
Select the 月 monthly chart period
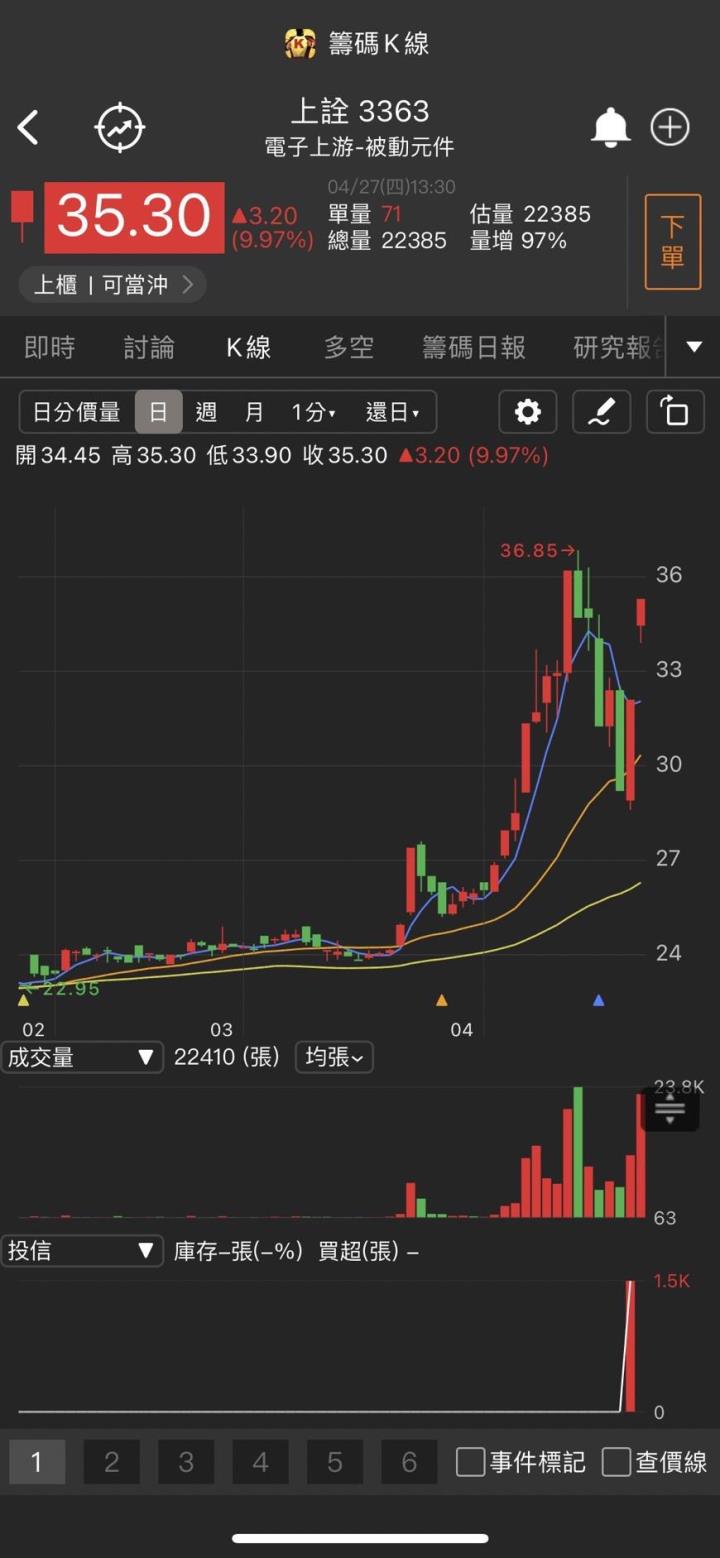[x=254, y=412]
